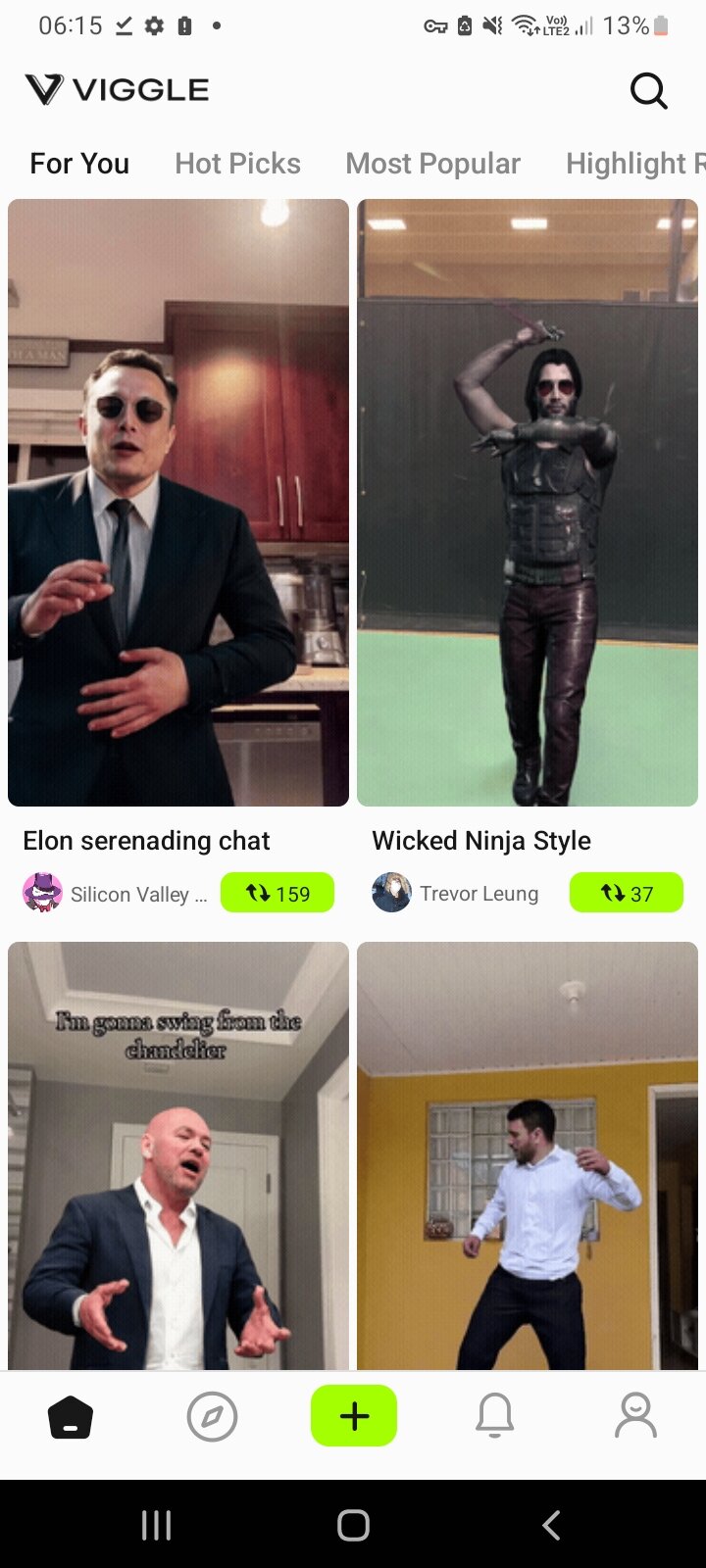The height and width of the screenshot is (1568, 706).
Task: Open the Elon serenading chat video
Action: [178, 503]
